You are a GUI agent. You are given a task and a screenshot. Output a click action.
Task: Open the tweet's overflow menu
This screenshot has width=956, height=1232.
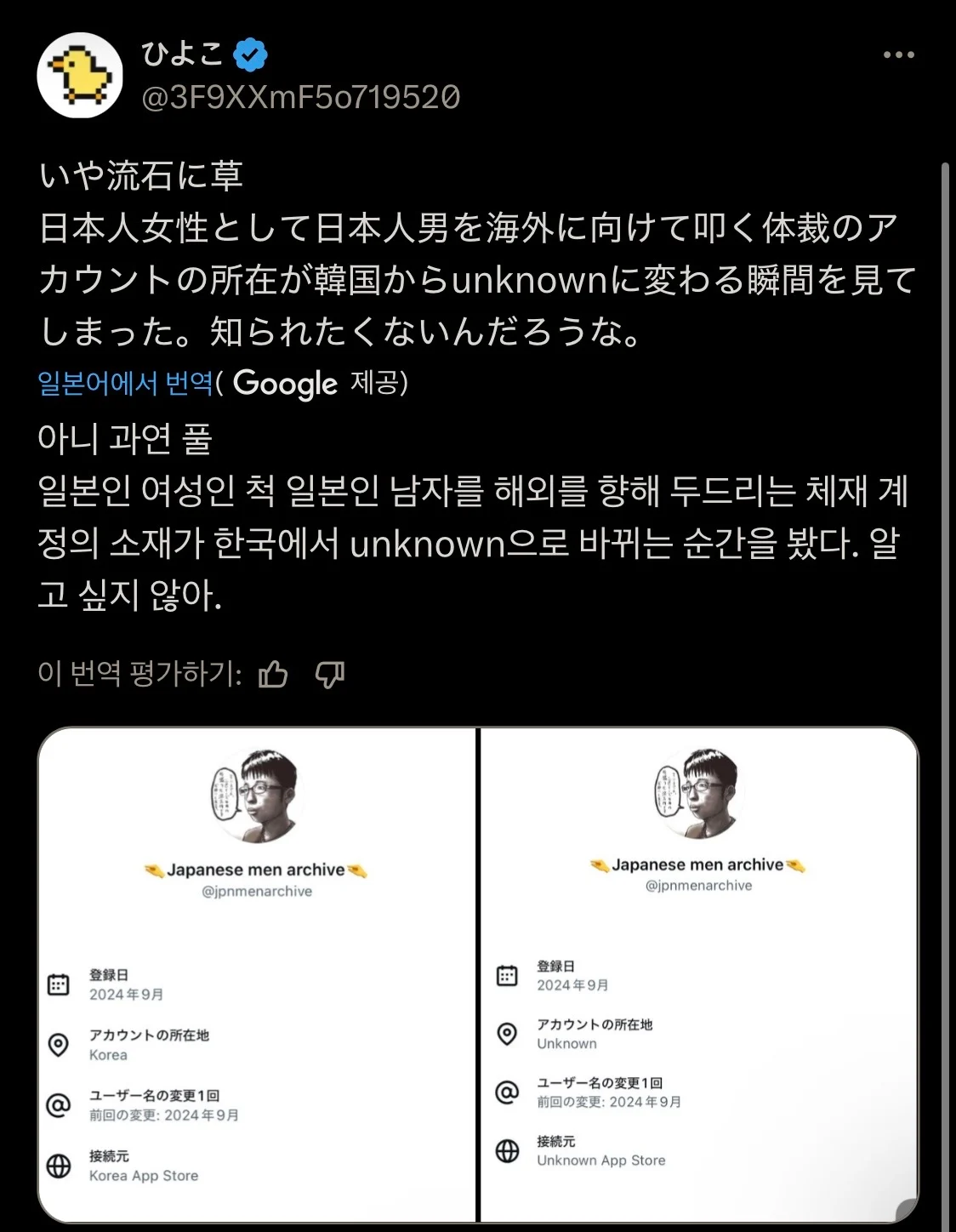coord(898,55)
